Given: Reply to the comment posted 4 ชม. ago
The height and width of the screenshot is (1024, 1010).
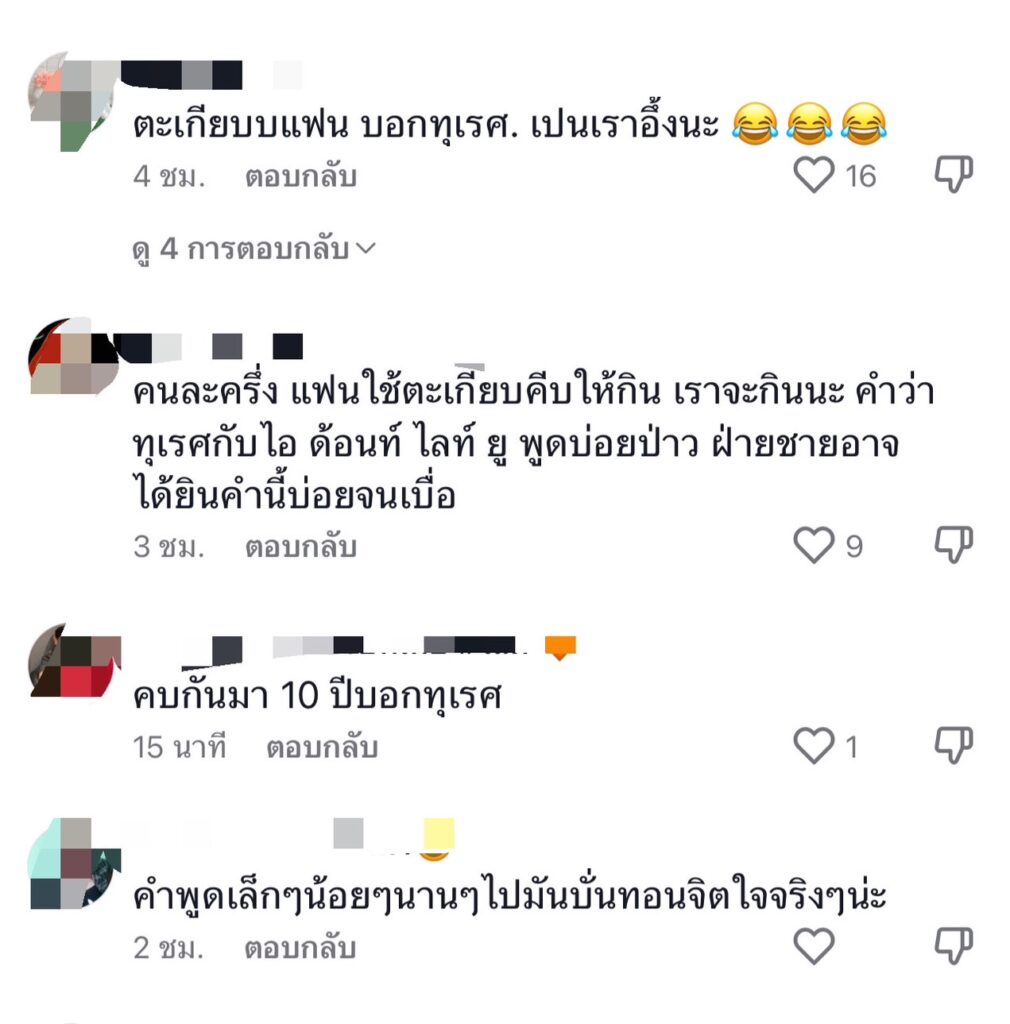Looking at the screenshot, I should [x=300, y=177].
